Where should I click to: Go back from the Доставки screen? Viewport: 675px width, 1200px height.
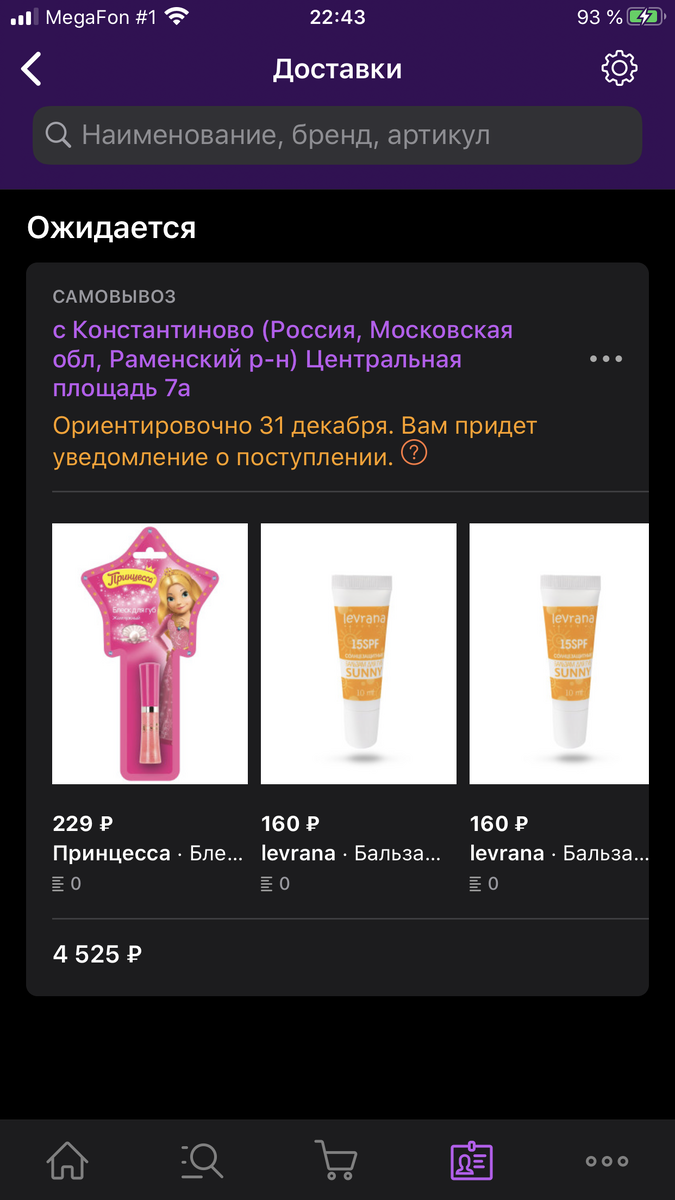pos(32,69)
